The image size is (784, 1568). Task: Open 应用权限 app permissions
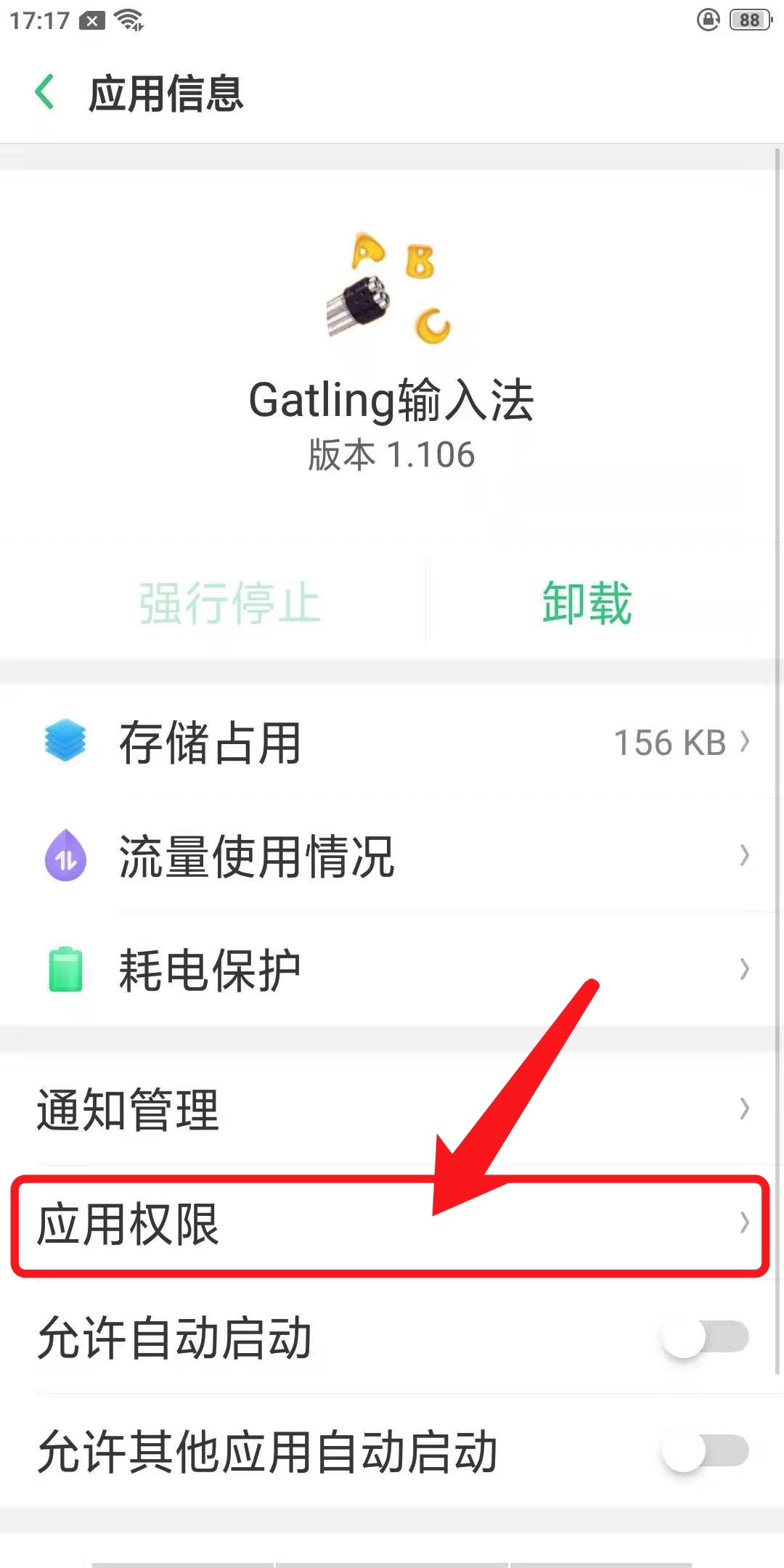[392, 1223]
